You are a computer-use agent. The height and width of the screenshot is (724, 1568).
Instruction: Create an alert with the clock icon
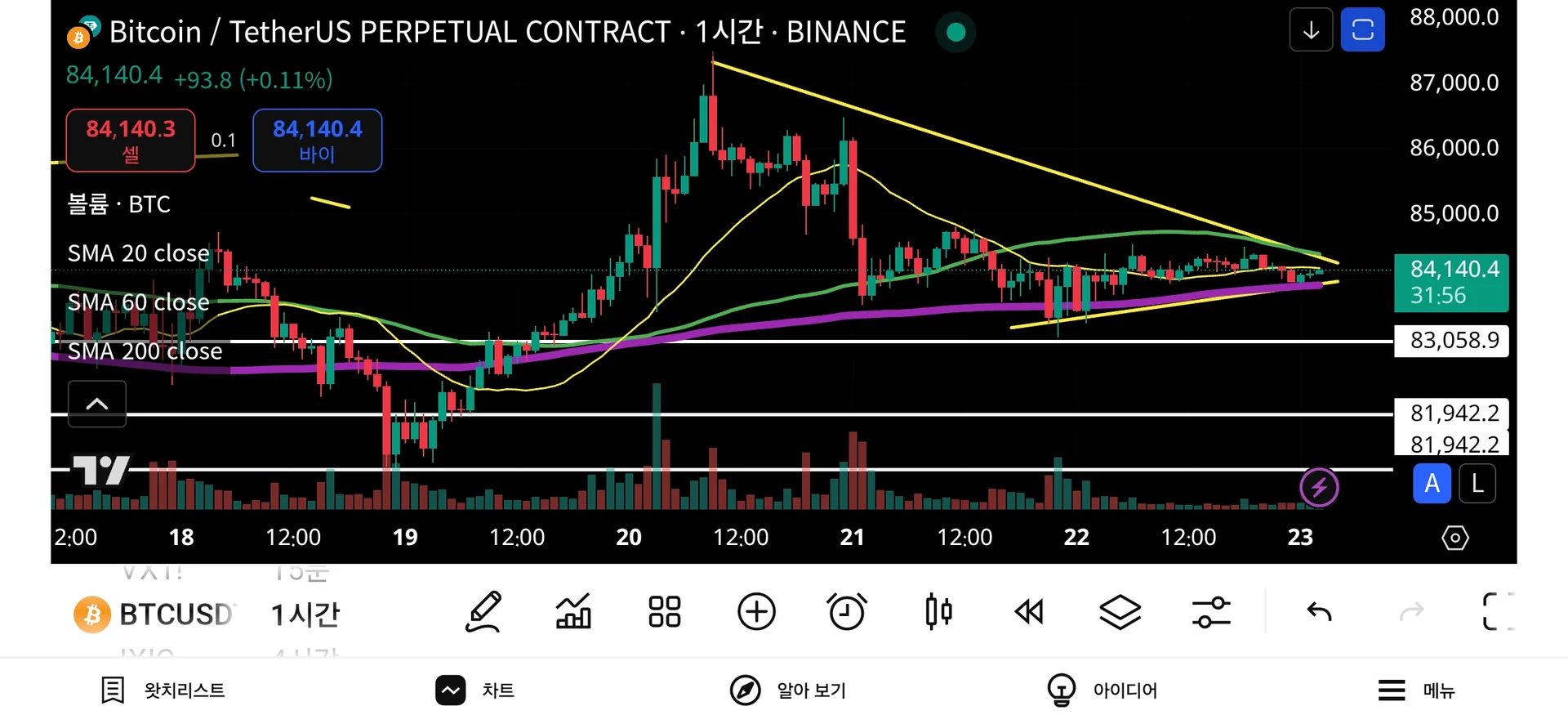pyautogui.click(x=847, y=612)
